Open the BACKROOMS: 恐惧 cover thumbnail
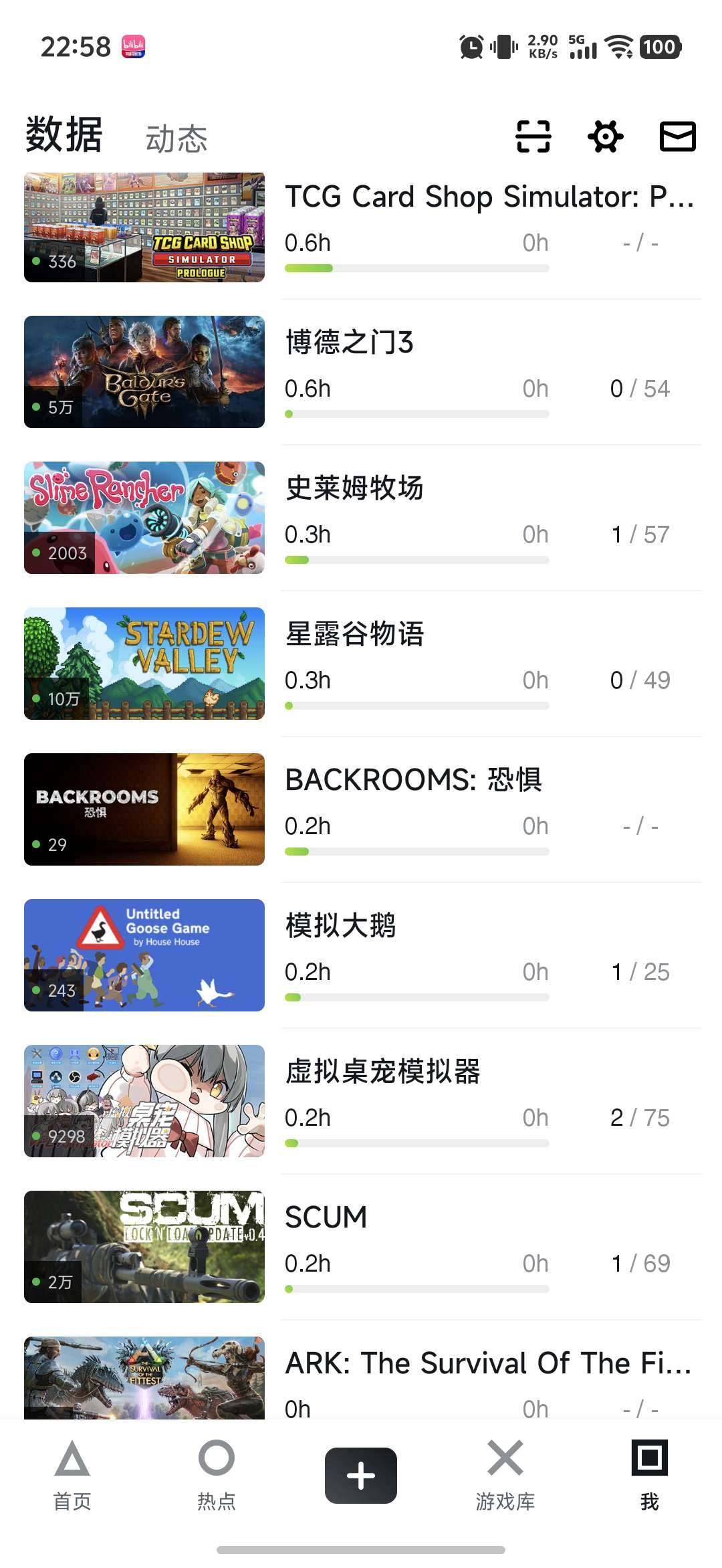 coord(144,808)
